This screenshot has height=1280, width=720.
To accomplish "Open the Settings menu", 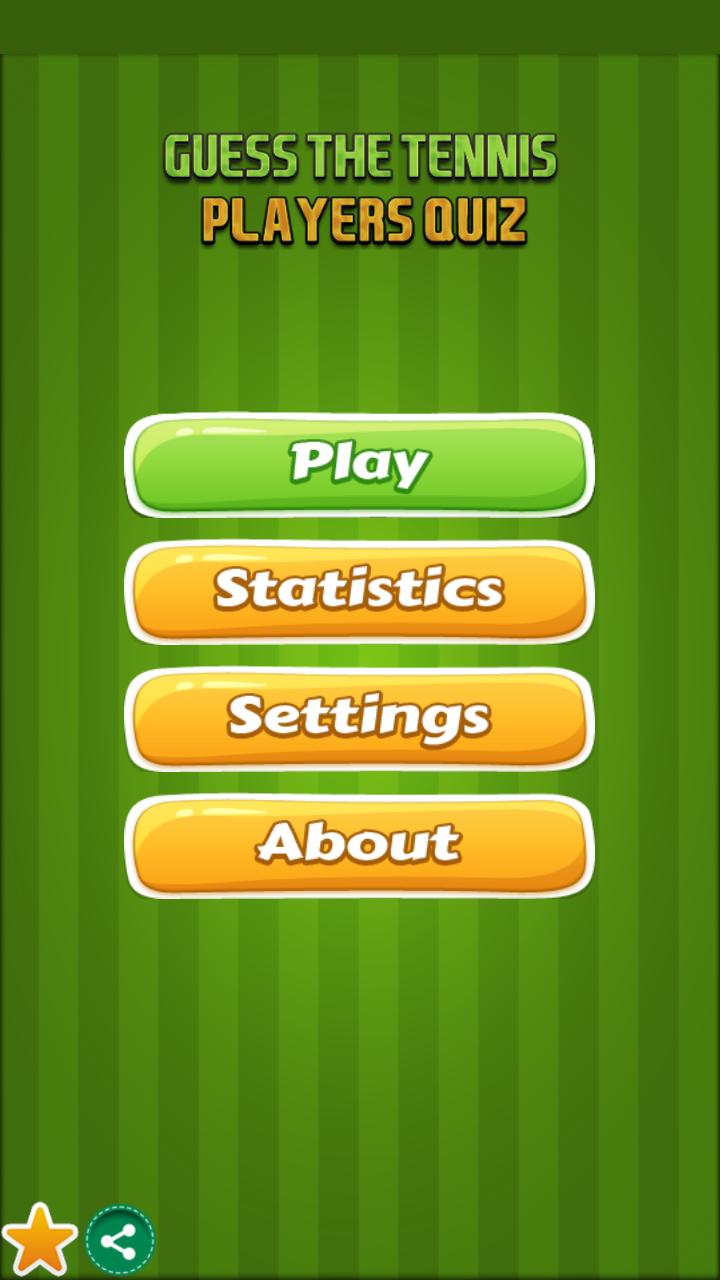I will pos(360,719).
